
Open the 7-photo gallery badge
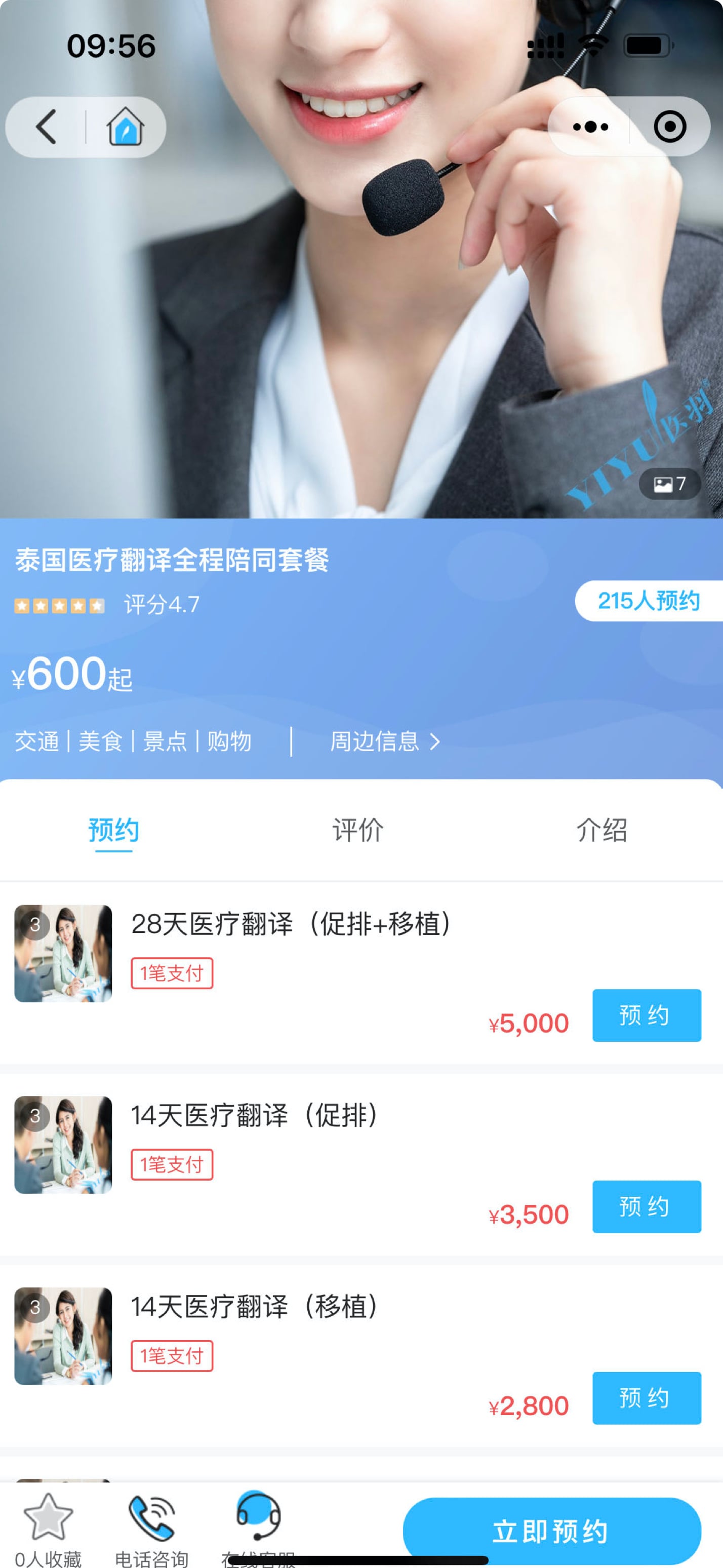point(669,484)
